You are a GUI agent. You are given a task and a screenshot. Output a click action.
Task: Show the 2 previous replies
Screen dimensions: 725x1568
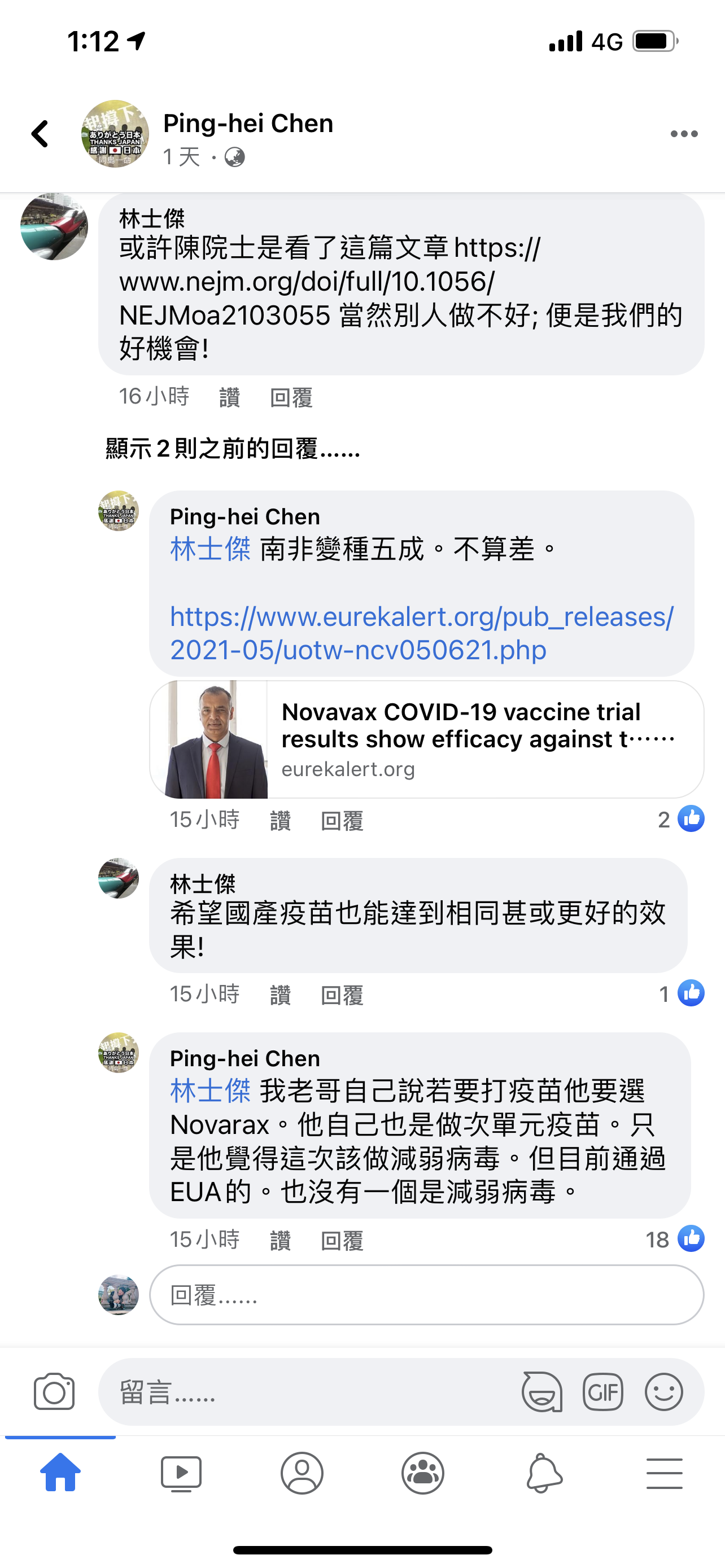point(233,449)
